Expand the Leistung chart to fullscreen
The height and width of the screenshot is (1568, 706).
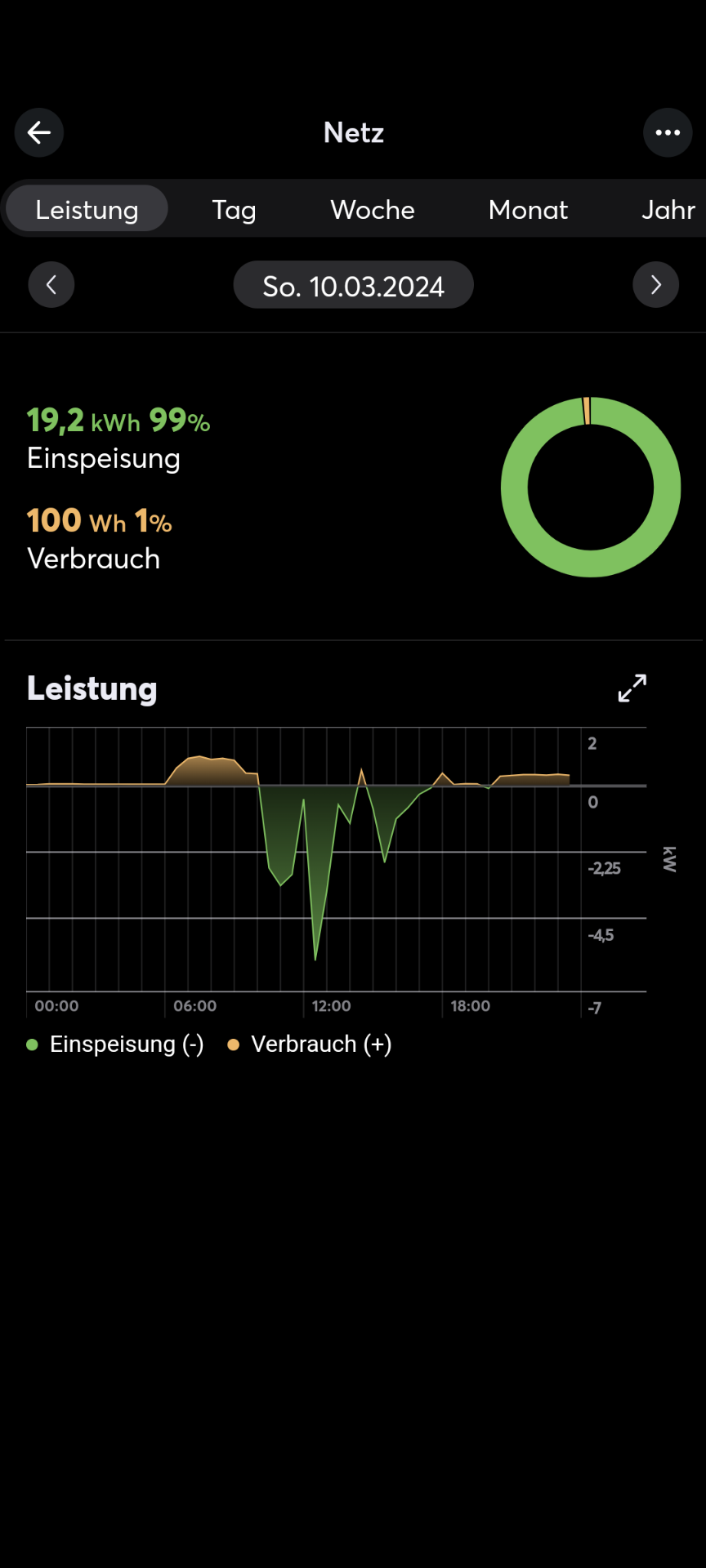(632, 688)
